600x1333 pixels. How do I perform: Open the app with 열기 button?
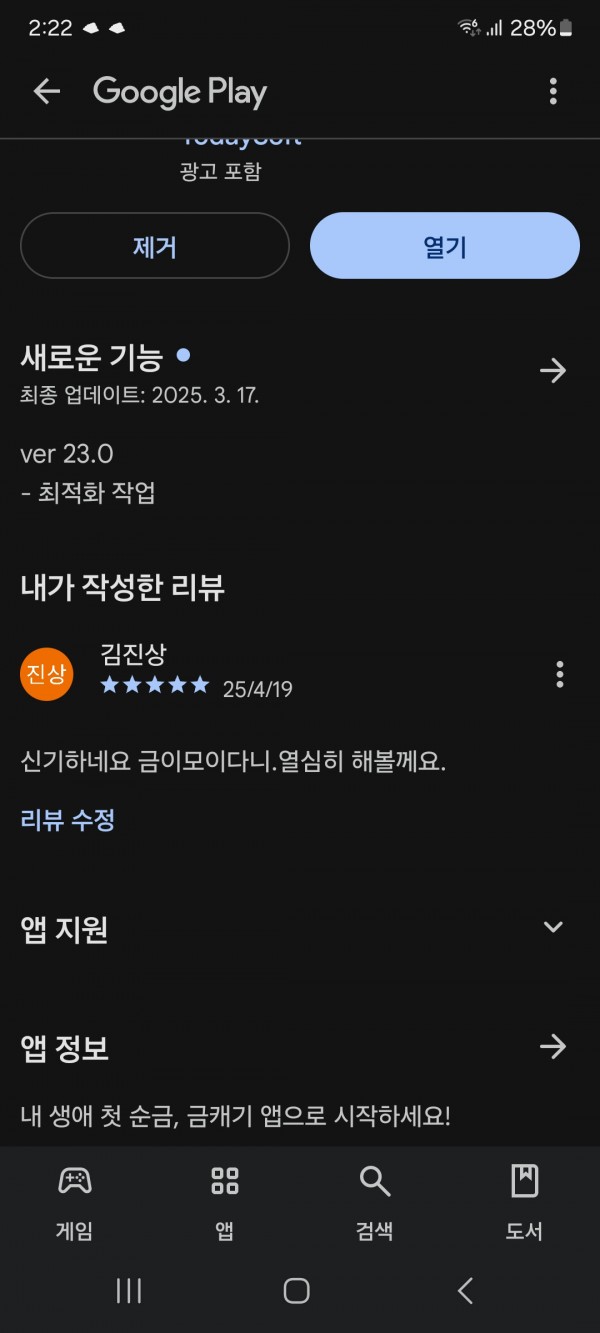[445, 246]
